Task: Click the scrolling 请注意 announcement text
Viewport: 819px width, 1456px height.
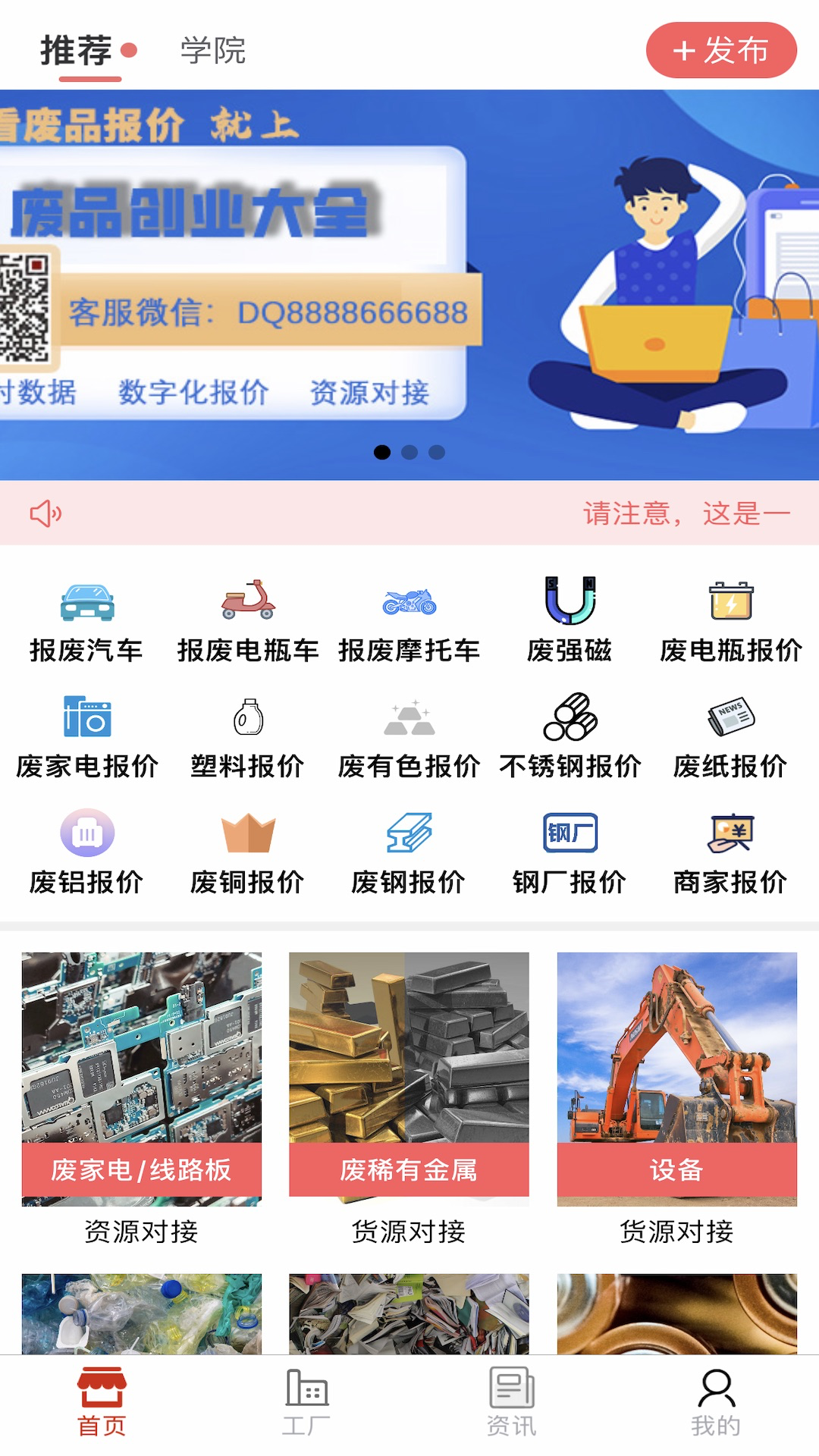Action: coord(686,513)
